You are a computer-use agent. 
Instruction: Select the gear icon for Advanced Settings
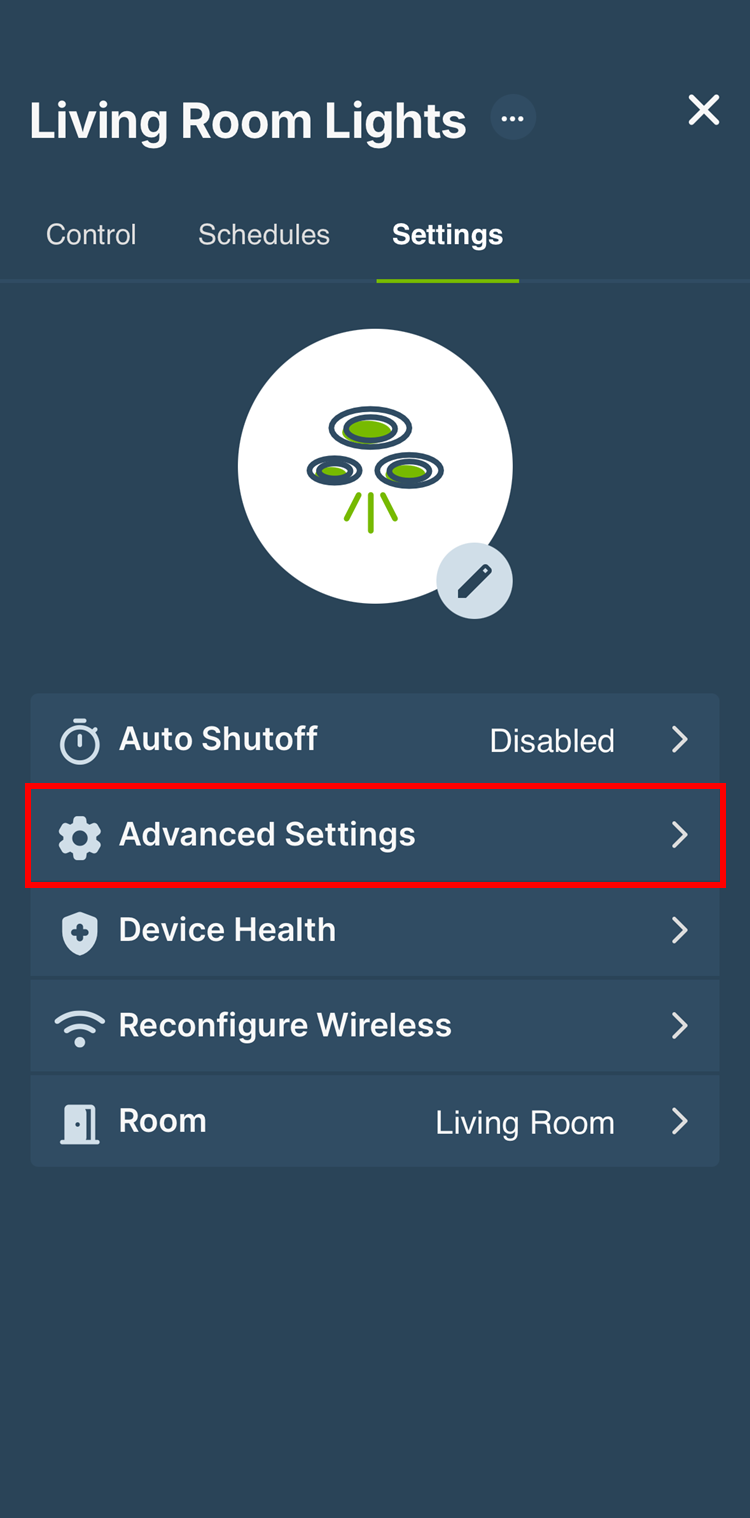80,835
